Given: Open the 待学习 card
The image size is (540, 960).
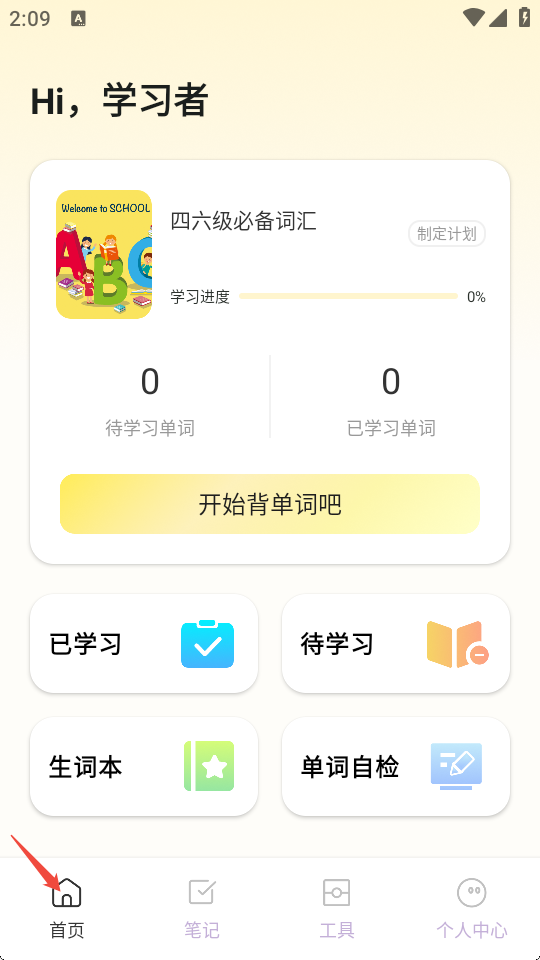Looking at the screenshot, I should coord(396,643).
